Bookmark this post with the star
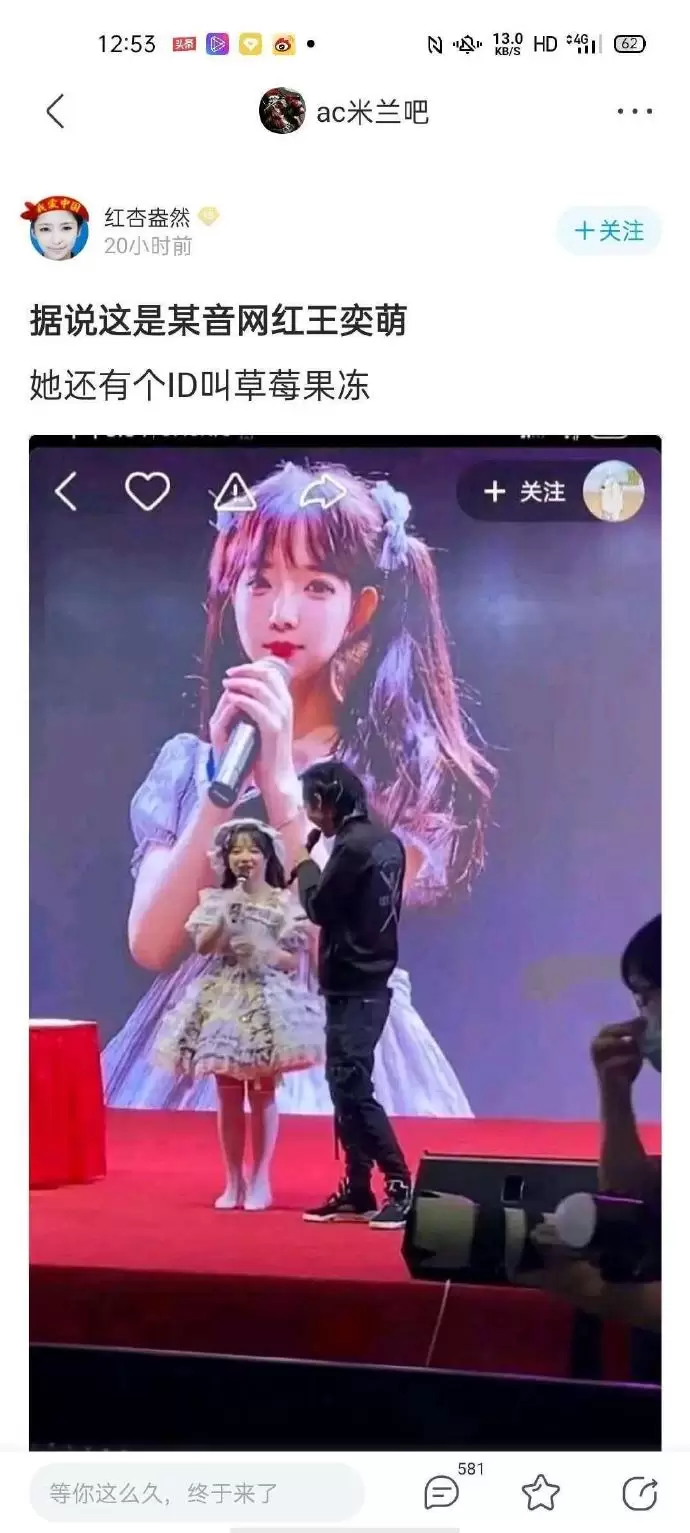 541,1493
